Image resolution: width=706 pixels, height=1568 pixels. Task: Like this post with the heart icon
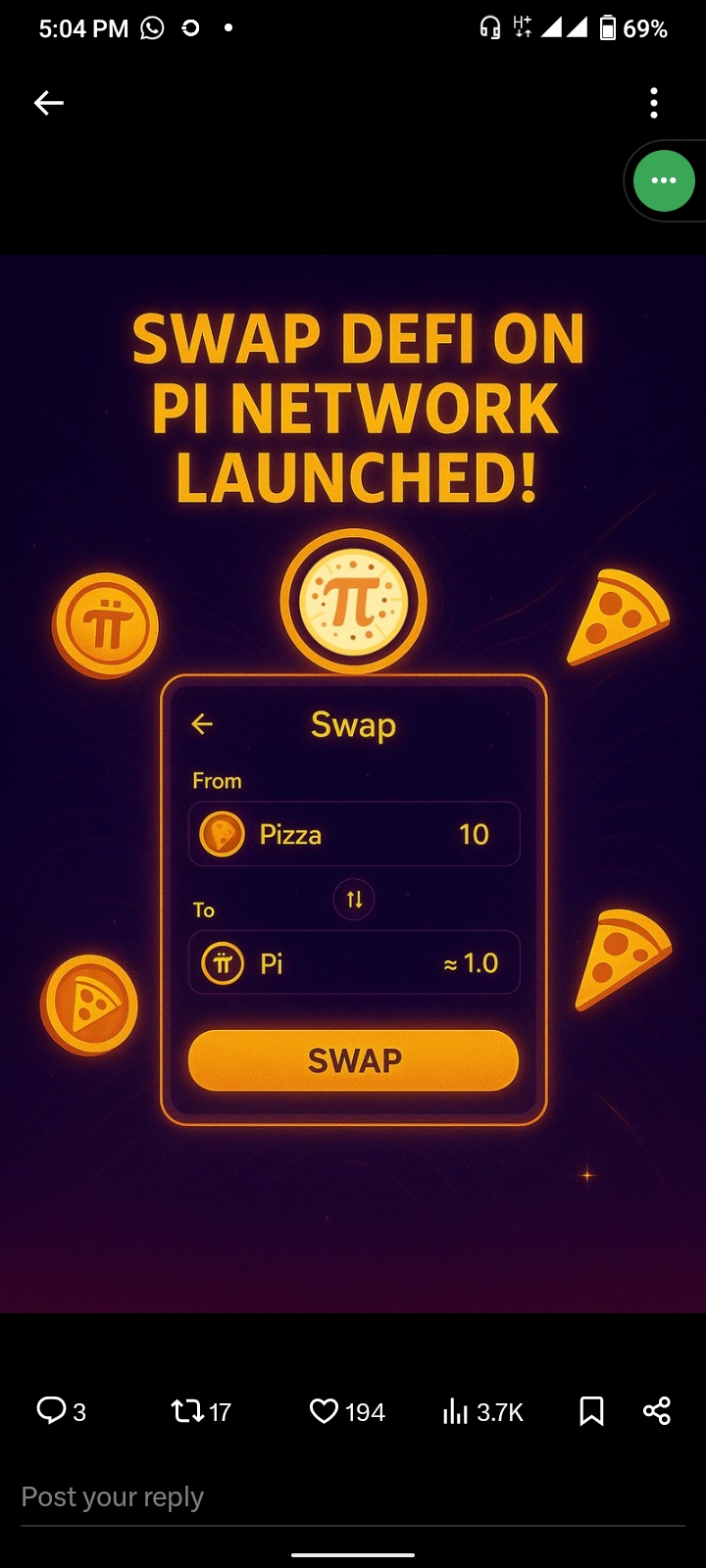click(324, 1411)
